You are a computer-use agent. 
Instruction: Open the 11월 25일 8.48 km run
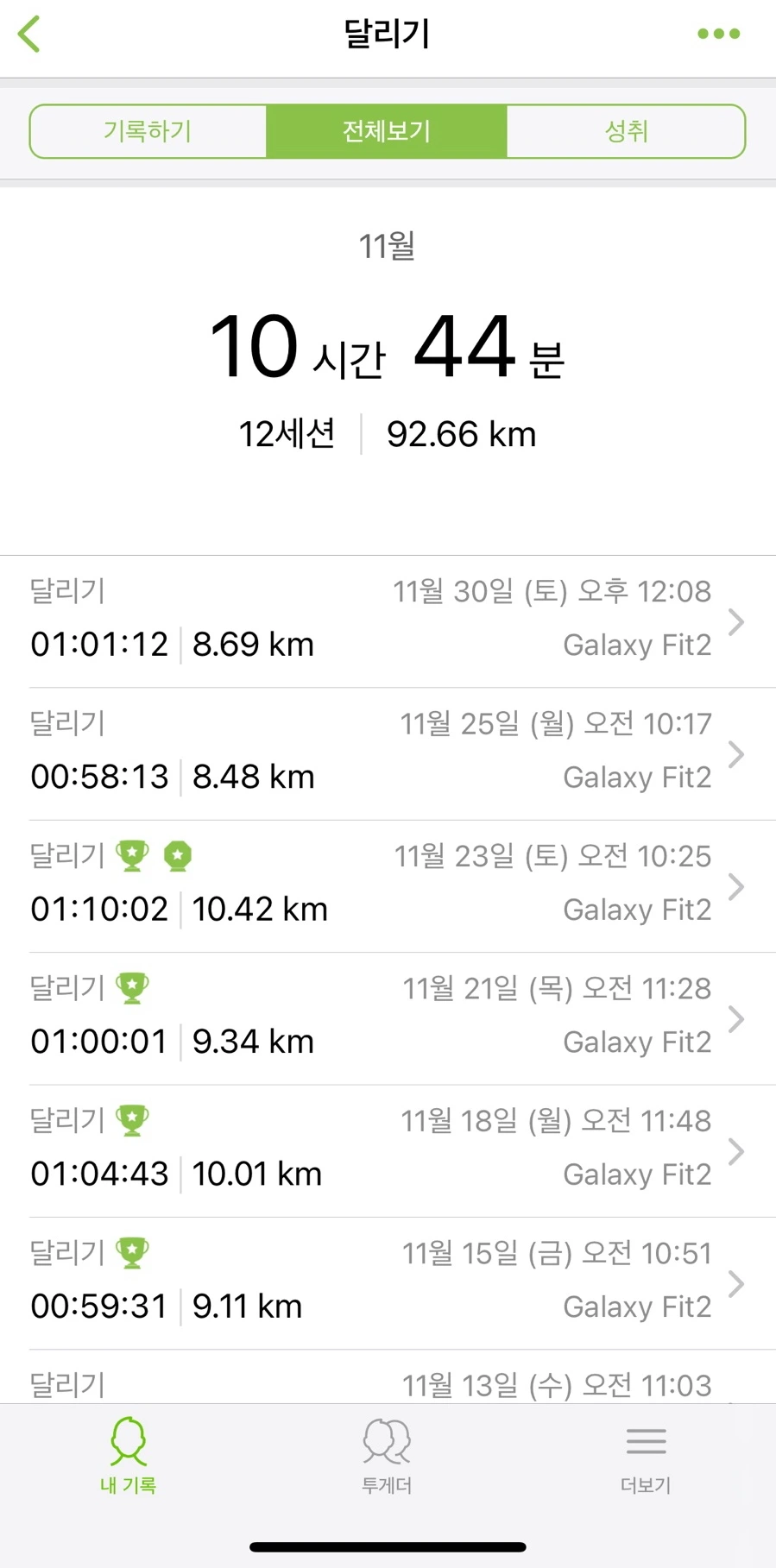(x=388, y=753)
